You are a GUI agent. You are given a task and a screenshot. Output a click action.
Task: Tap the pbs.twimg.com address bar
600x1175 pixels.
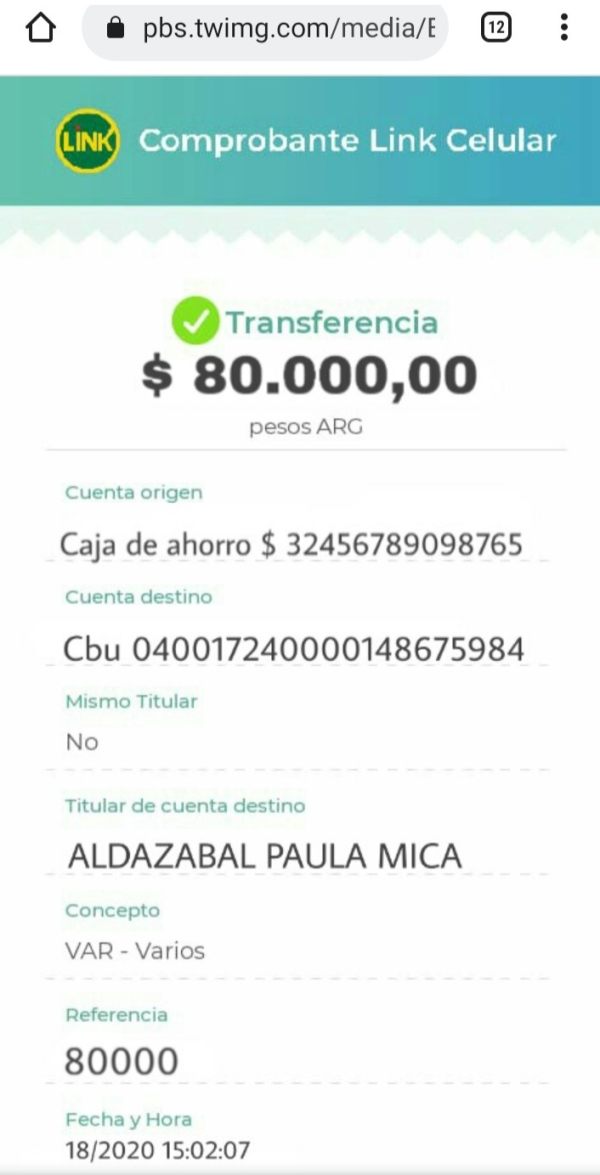265,30
